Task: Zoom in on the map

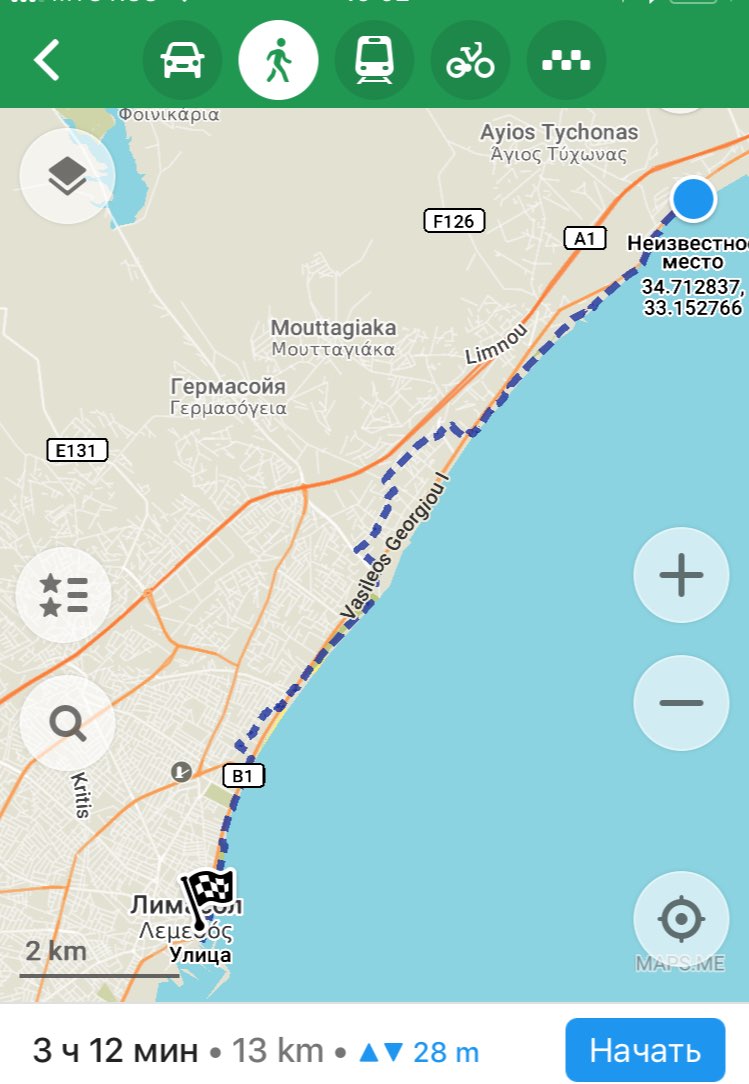Action: 681,575
